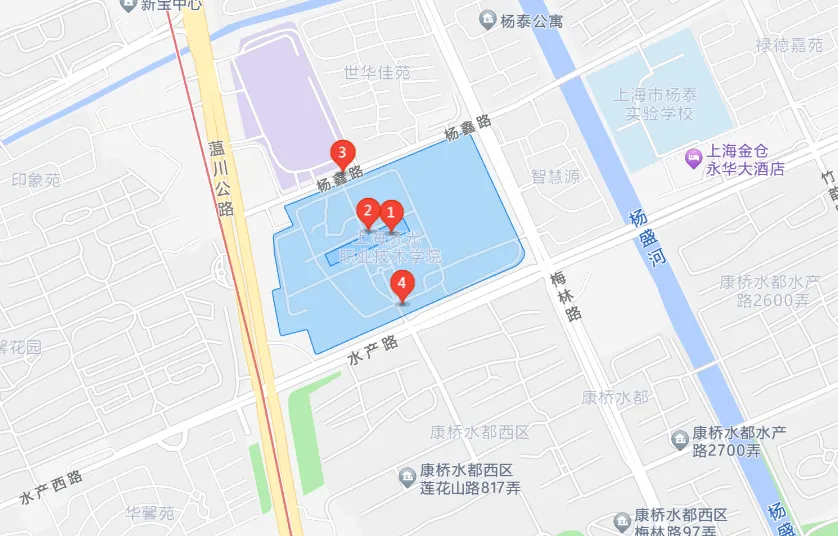The width and height of the screenshot is (838, 536).
Task: Choose red map marker number 4
Action: 402,284
